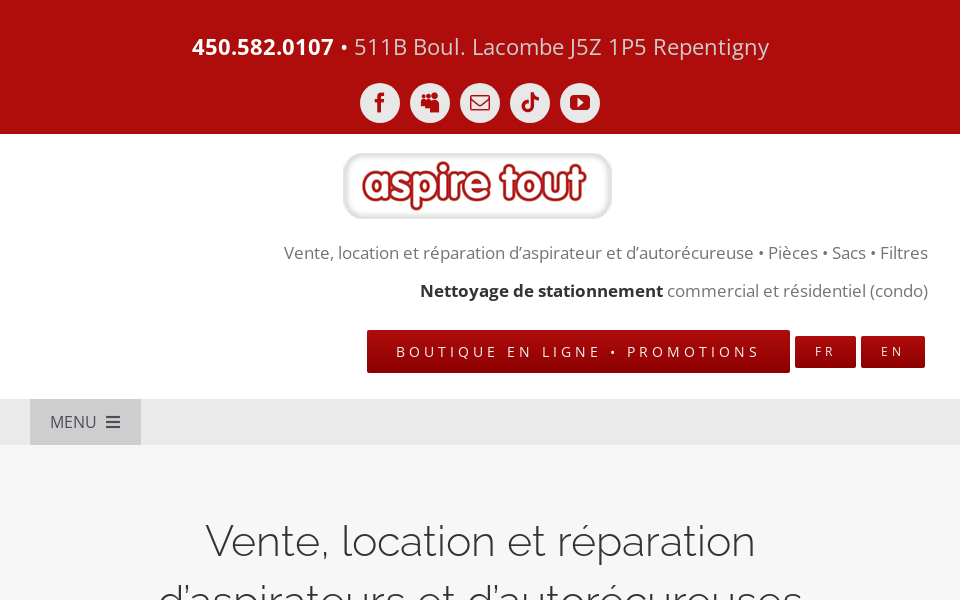Open the Facebook page icon

[380, 103]
